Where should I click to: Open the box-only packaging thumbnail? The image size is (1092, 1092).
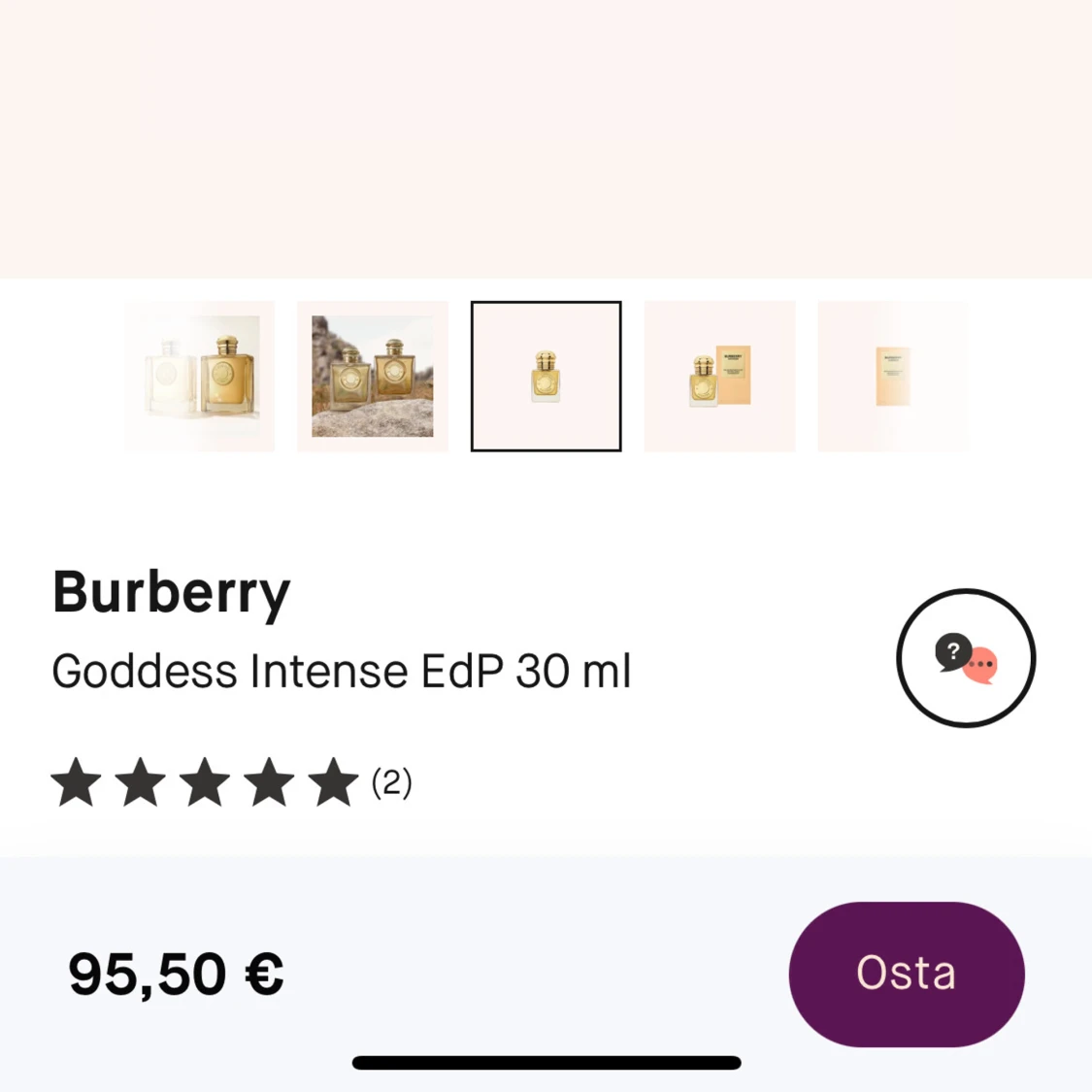tap(893, 377)
